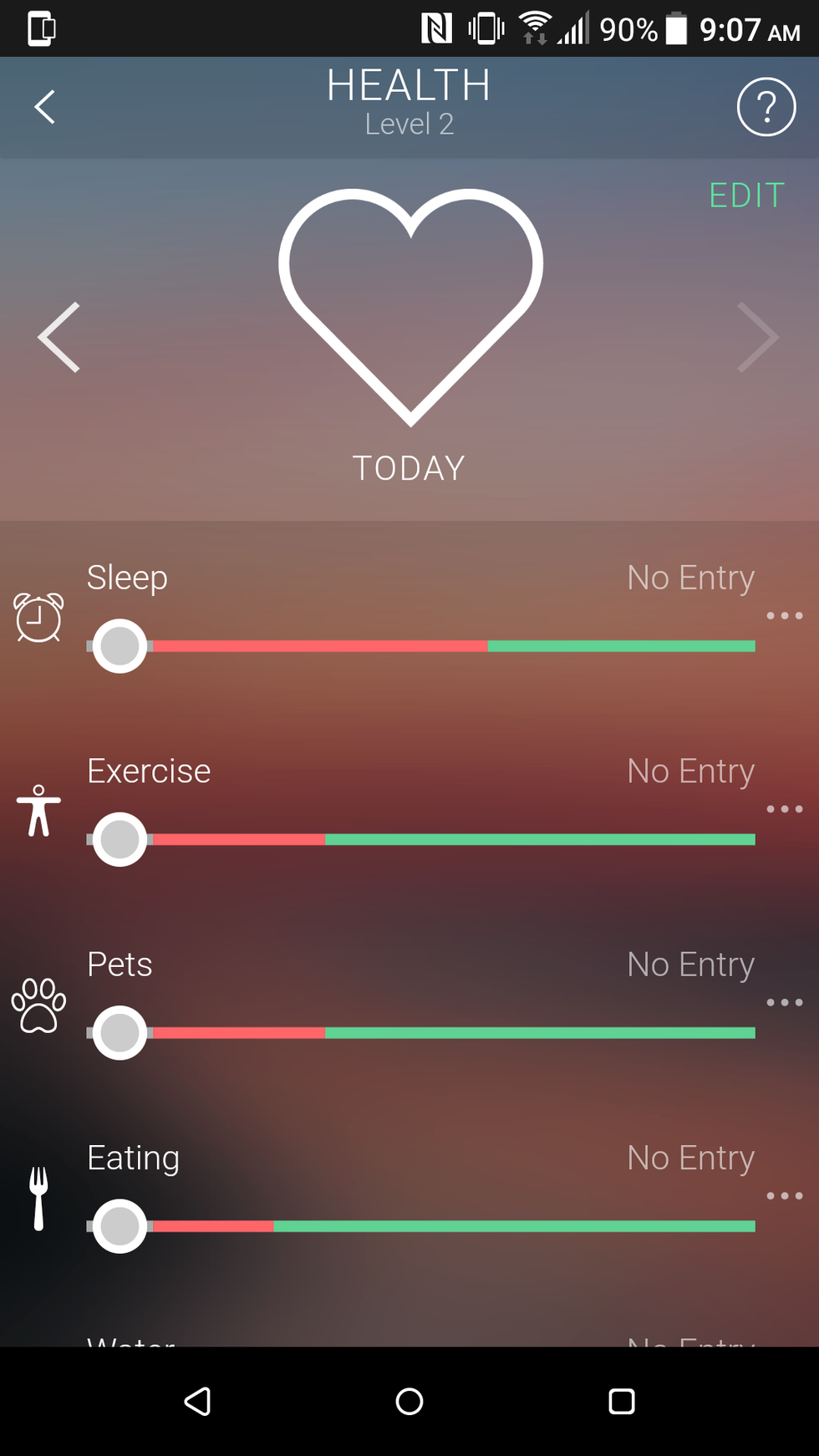The image size is (819, 1456).
Task: Tap the paw print icon for Pets
Action: coord(38,1003)
